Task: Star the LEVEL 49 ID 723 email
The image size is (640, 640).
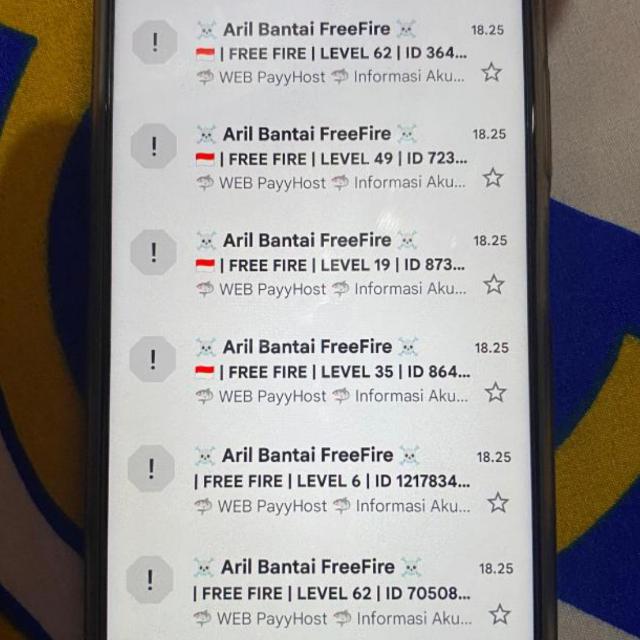Action: (493, 178)
